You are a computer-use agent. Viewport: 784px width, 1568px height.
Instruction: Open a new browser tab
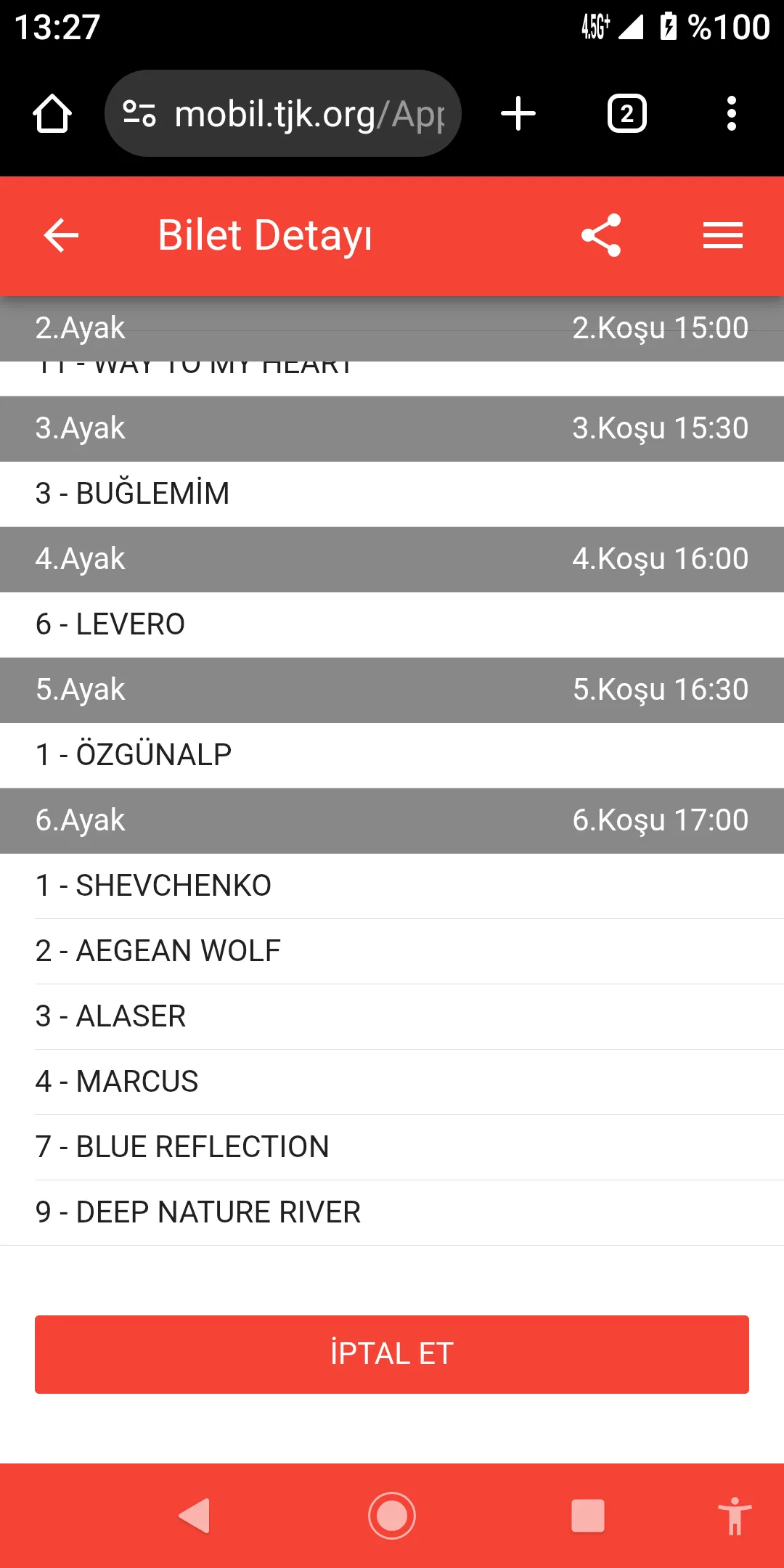(518, 114)
